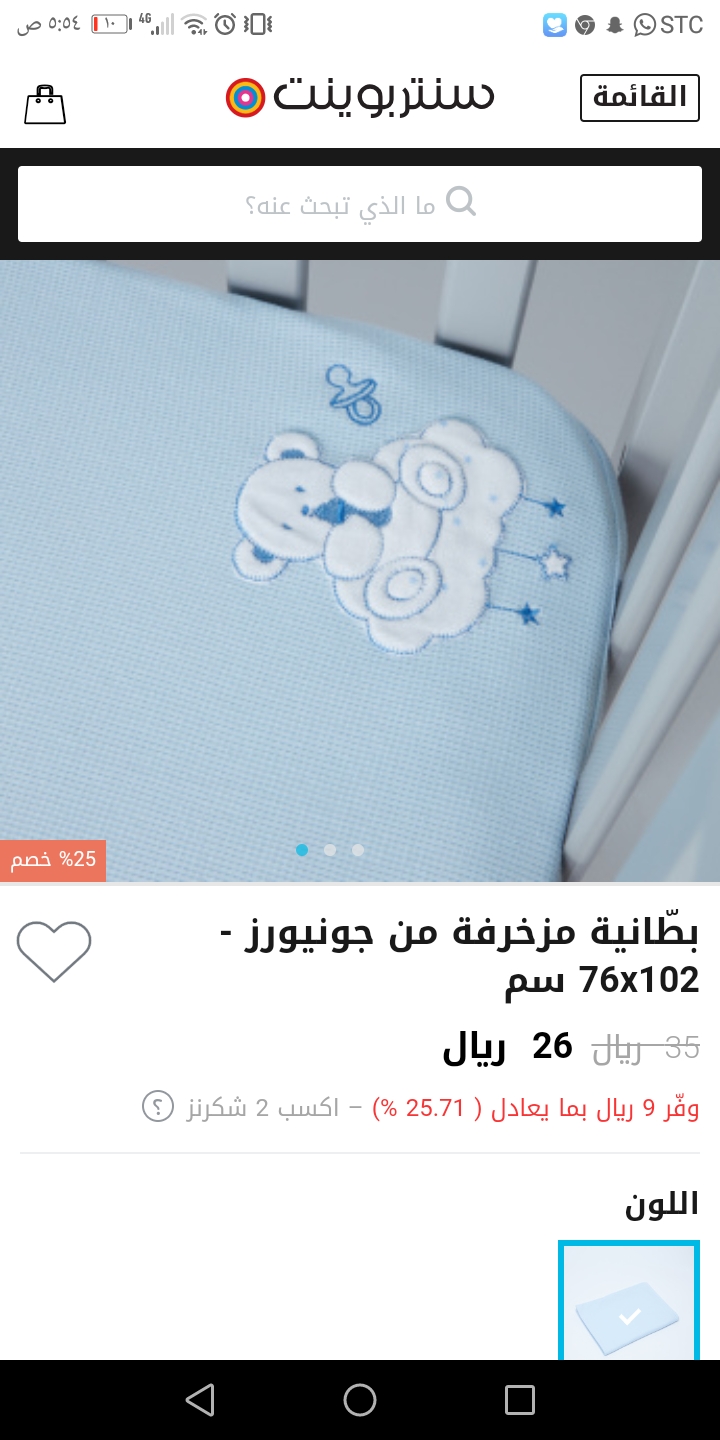Open the blanket product image

(x=360, y=560)
